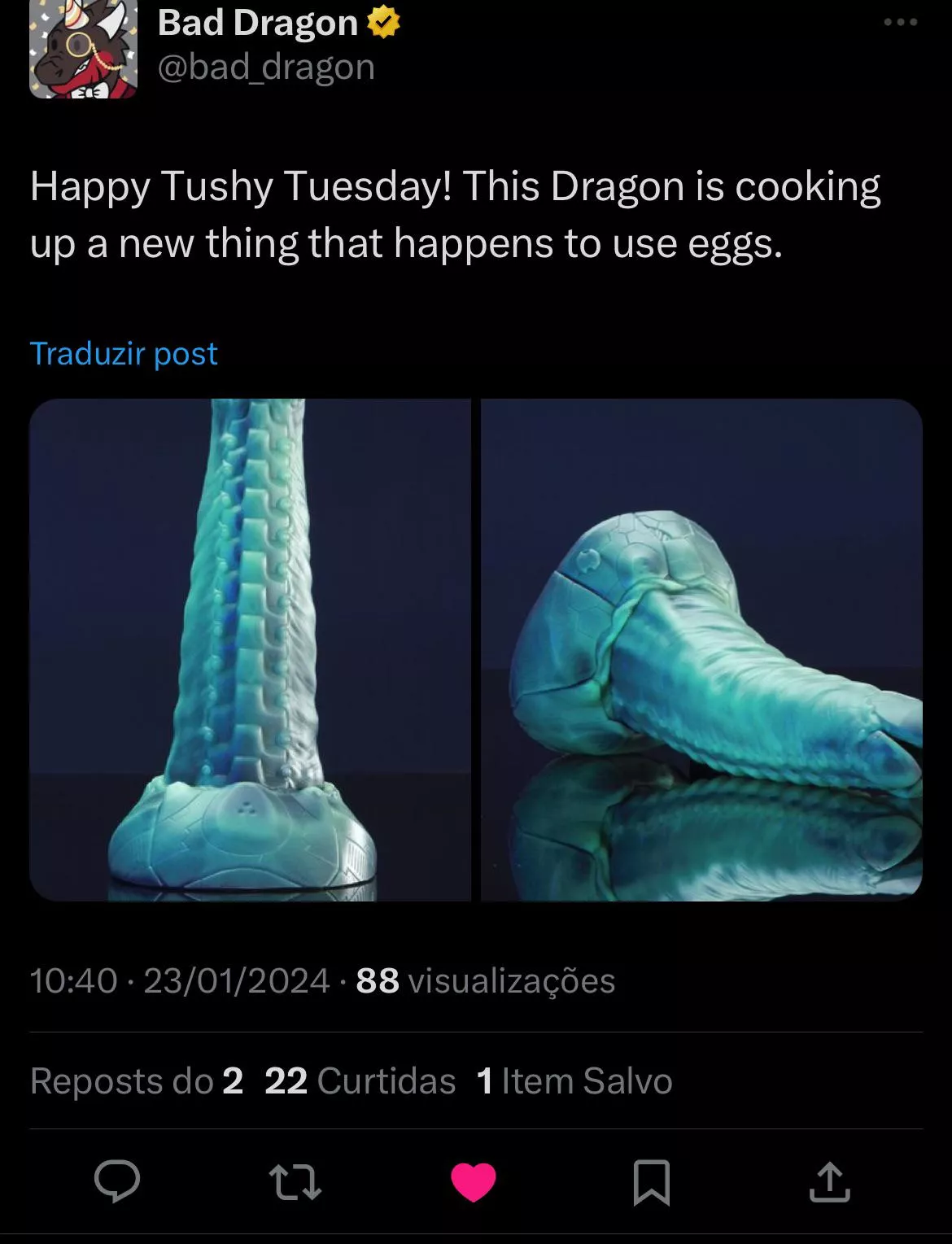The width and height of the screenshot is (952, 1244).
Task: Open the post's three-dot overflow menu
Action: click(901, 23)
